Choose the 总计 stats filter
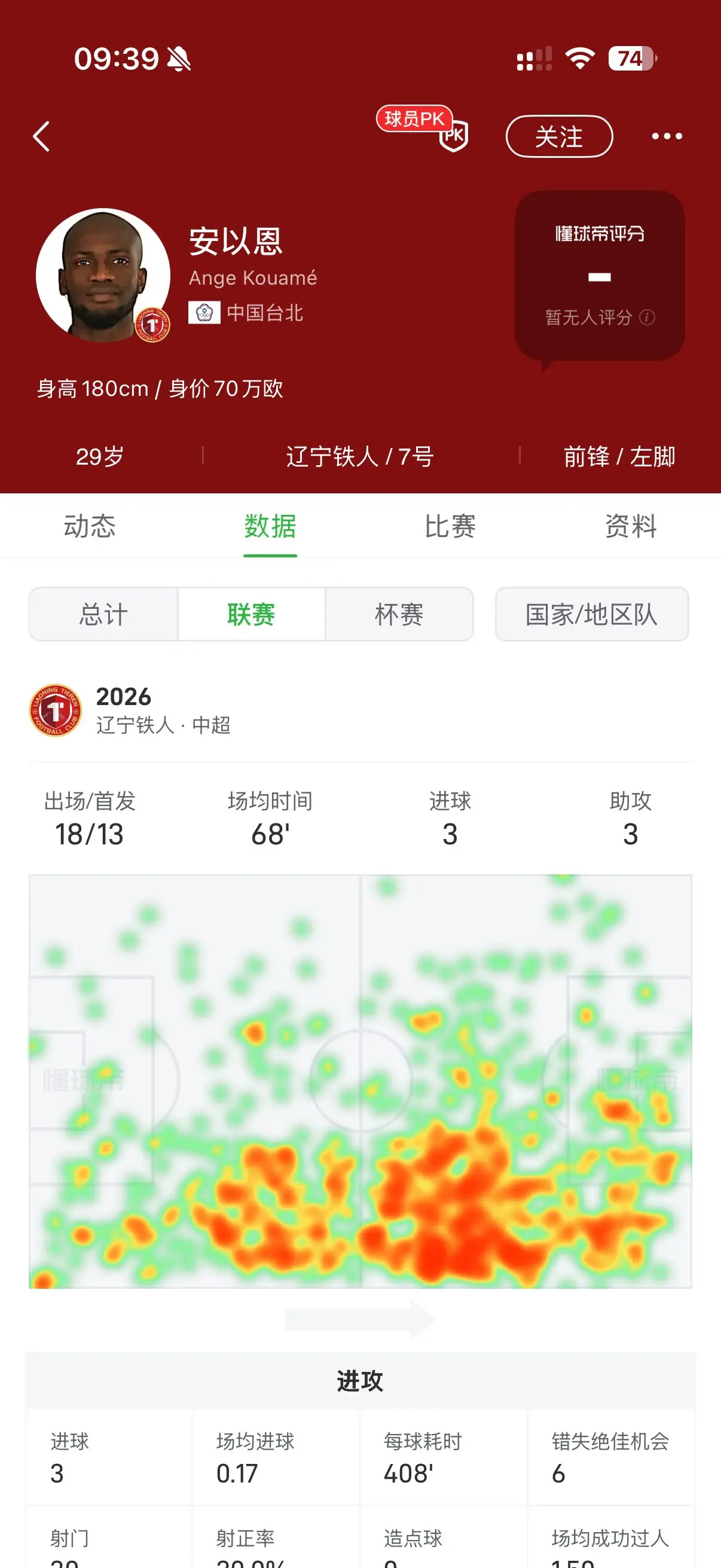This screenshot has height=1568, width=721. pos(103,614)
